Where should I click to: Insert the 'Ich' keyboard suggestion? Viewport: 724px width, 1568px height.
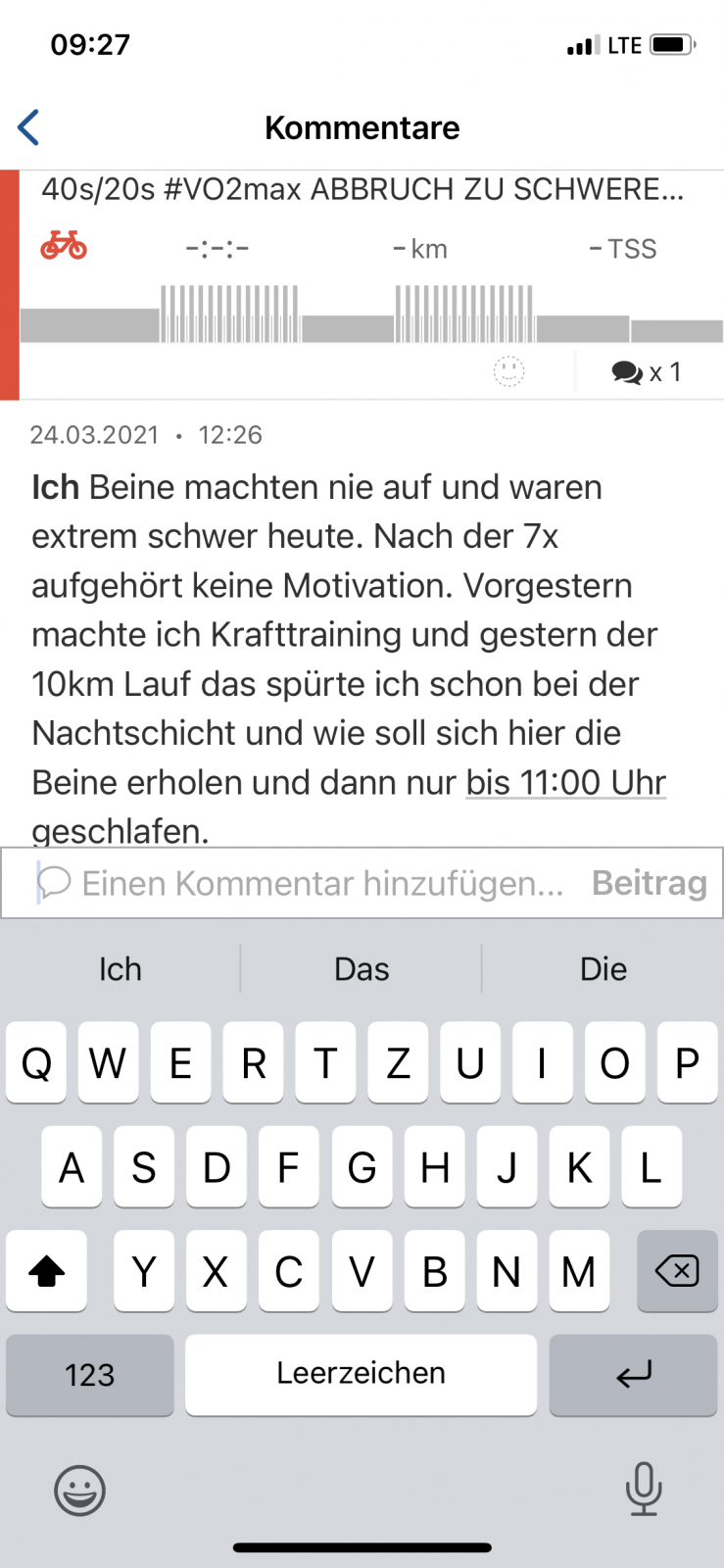[121, 969]
